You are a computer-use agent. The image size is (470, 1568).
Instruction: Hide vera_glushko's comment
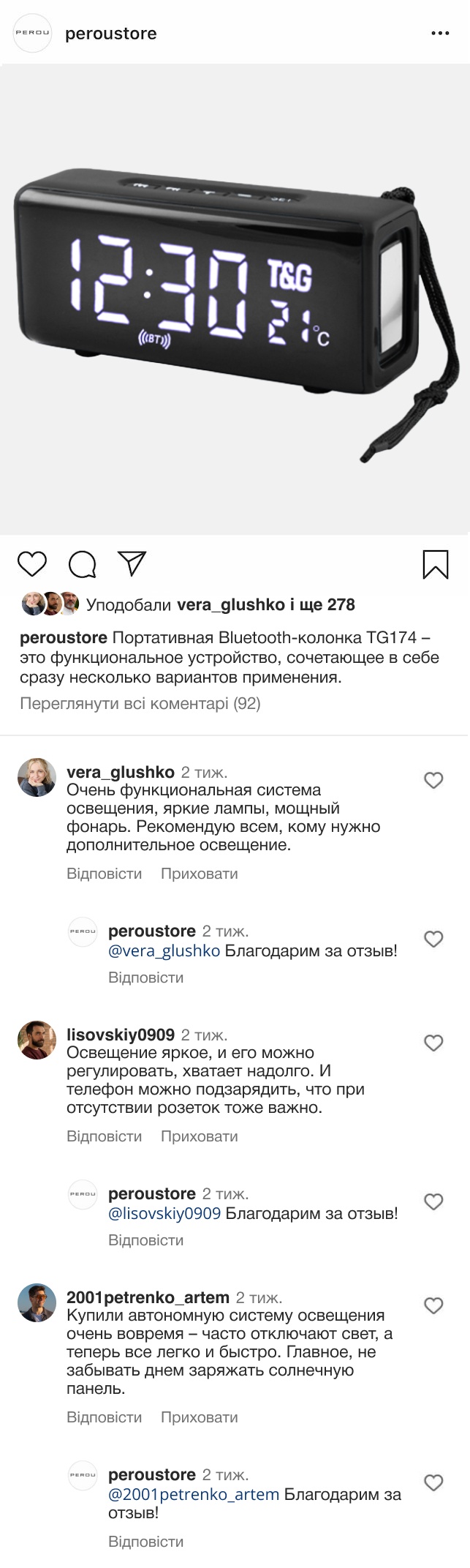(x=199, y=874)
